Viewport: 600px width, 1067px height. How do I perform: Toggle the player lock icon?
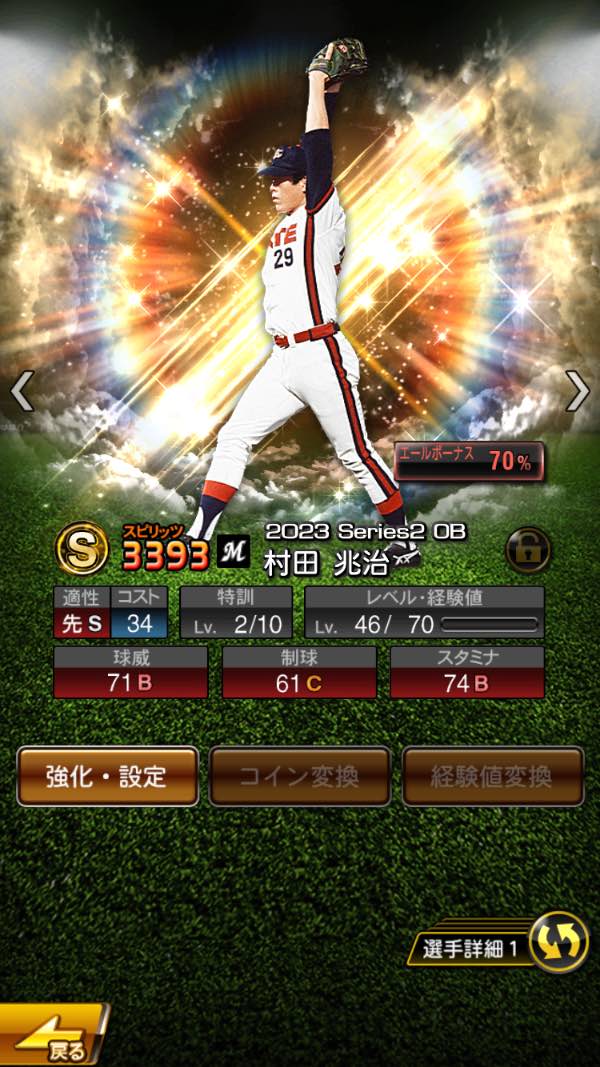pyautogui.click(x=528, y=550)
